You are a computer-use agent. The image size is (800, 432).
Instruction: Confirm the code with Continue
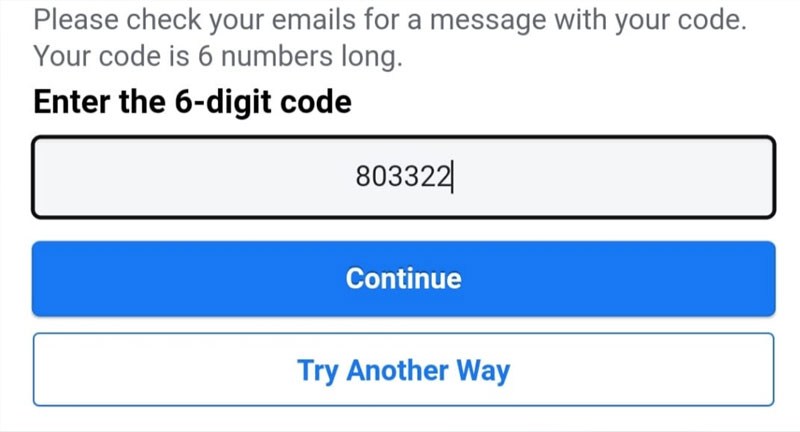click(x=403, y=278)
